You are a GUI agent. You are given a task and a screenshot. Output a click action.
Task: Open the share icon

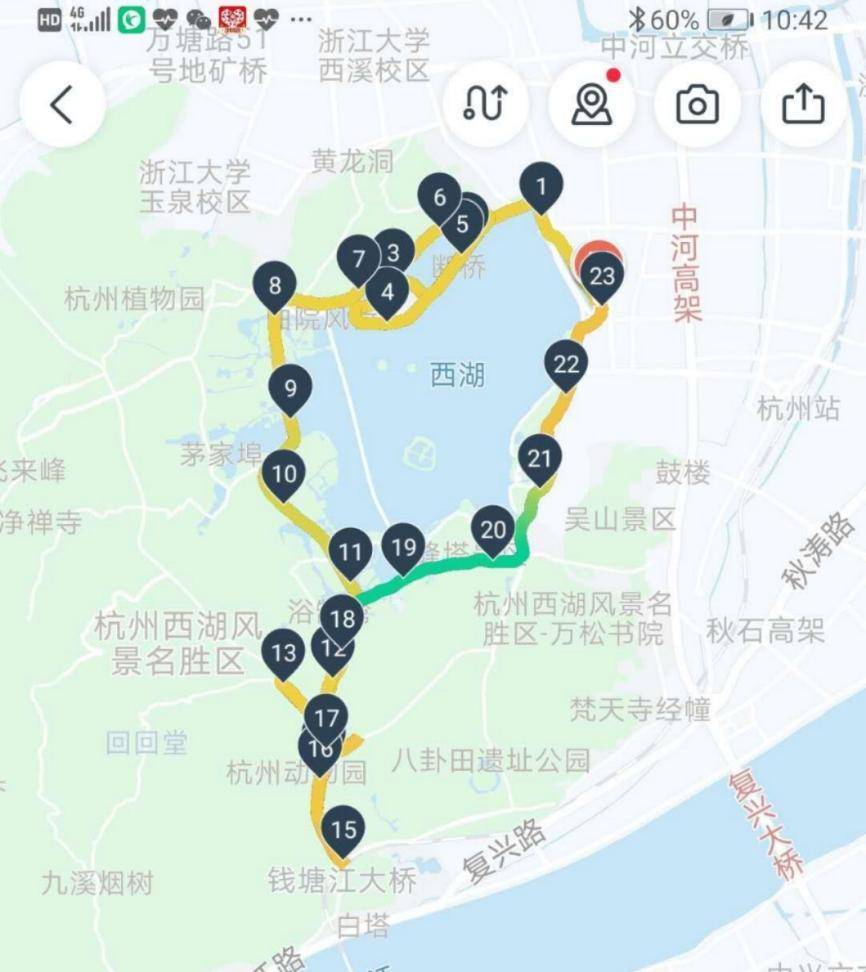click(801, 104)
